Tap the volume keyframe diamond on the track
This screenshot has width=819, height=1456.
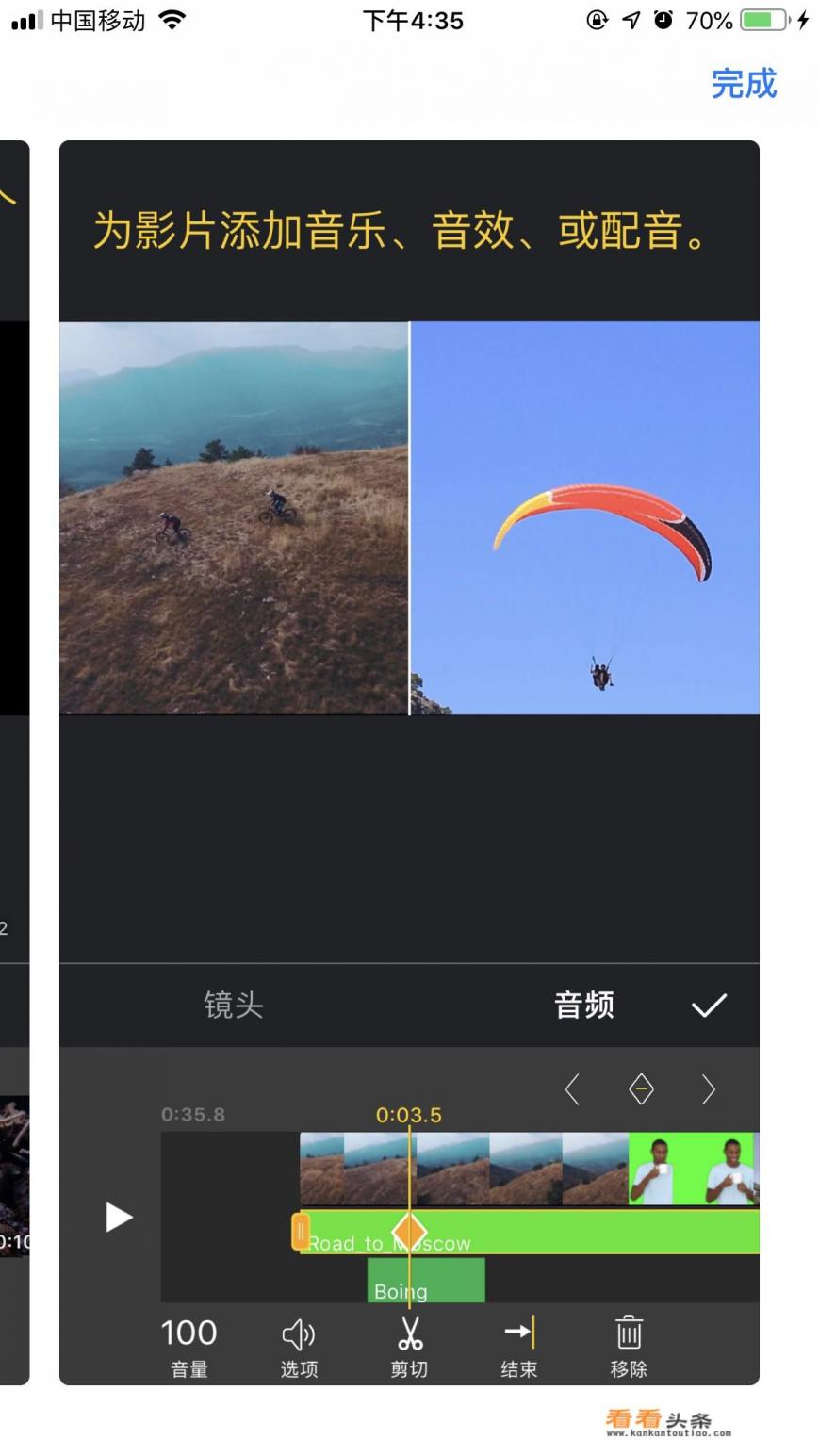[409, 1231]
